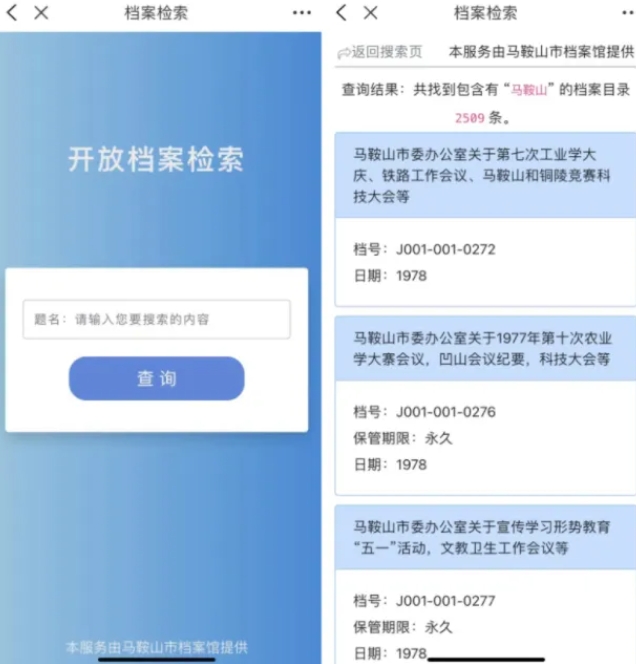The height and width of the screenshot is (664, 636).
Task: Tap the 返回搜索页 link
Action: (381, 52)
